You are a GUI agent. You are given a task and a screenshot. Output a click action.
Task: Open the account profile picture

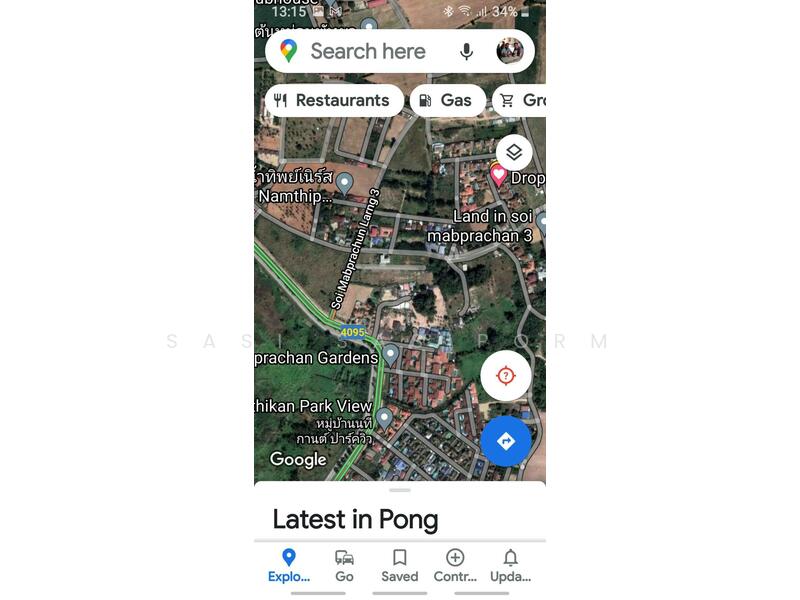510,52
